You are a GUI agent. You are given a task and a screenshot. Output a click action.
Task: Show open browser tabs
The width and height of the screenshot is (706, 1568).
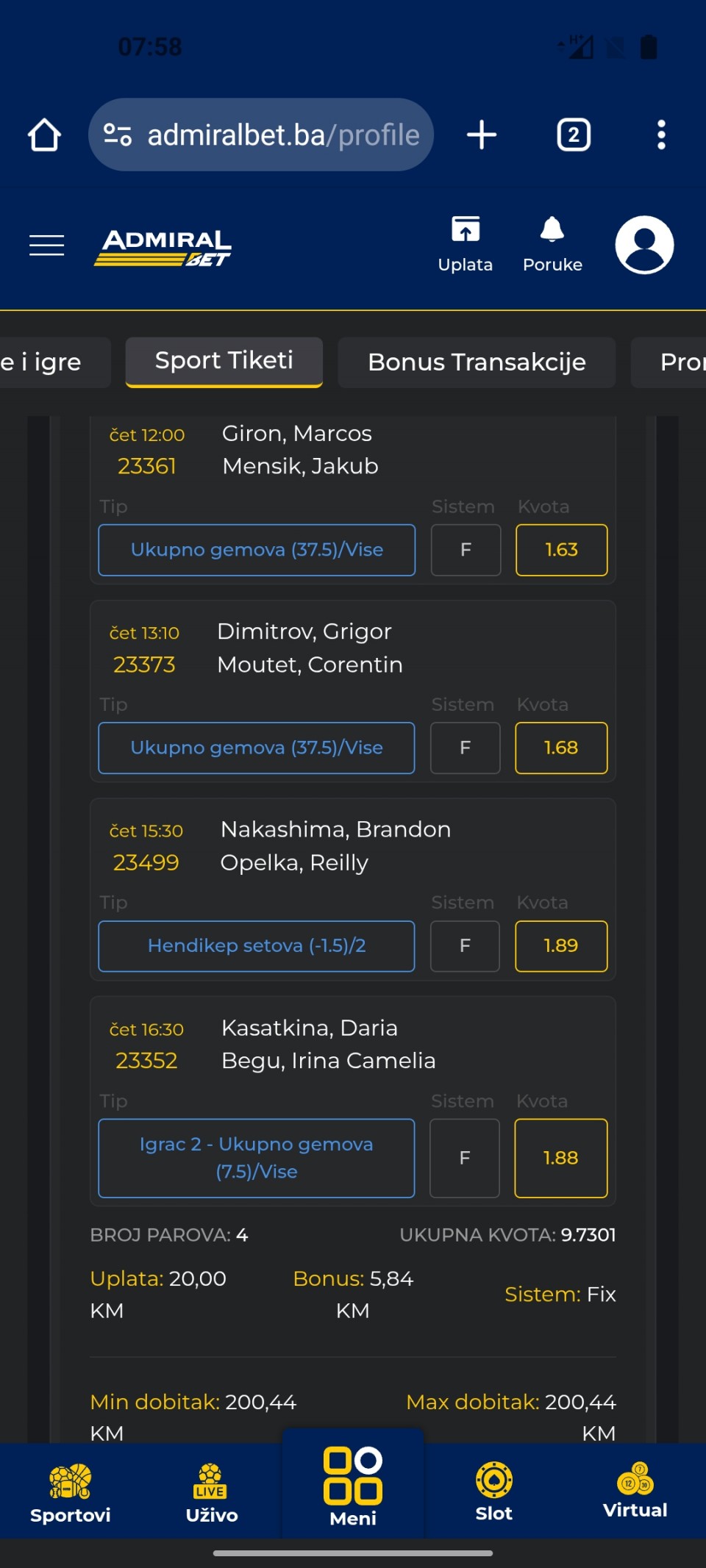point(574,135)
